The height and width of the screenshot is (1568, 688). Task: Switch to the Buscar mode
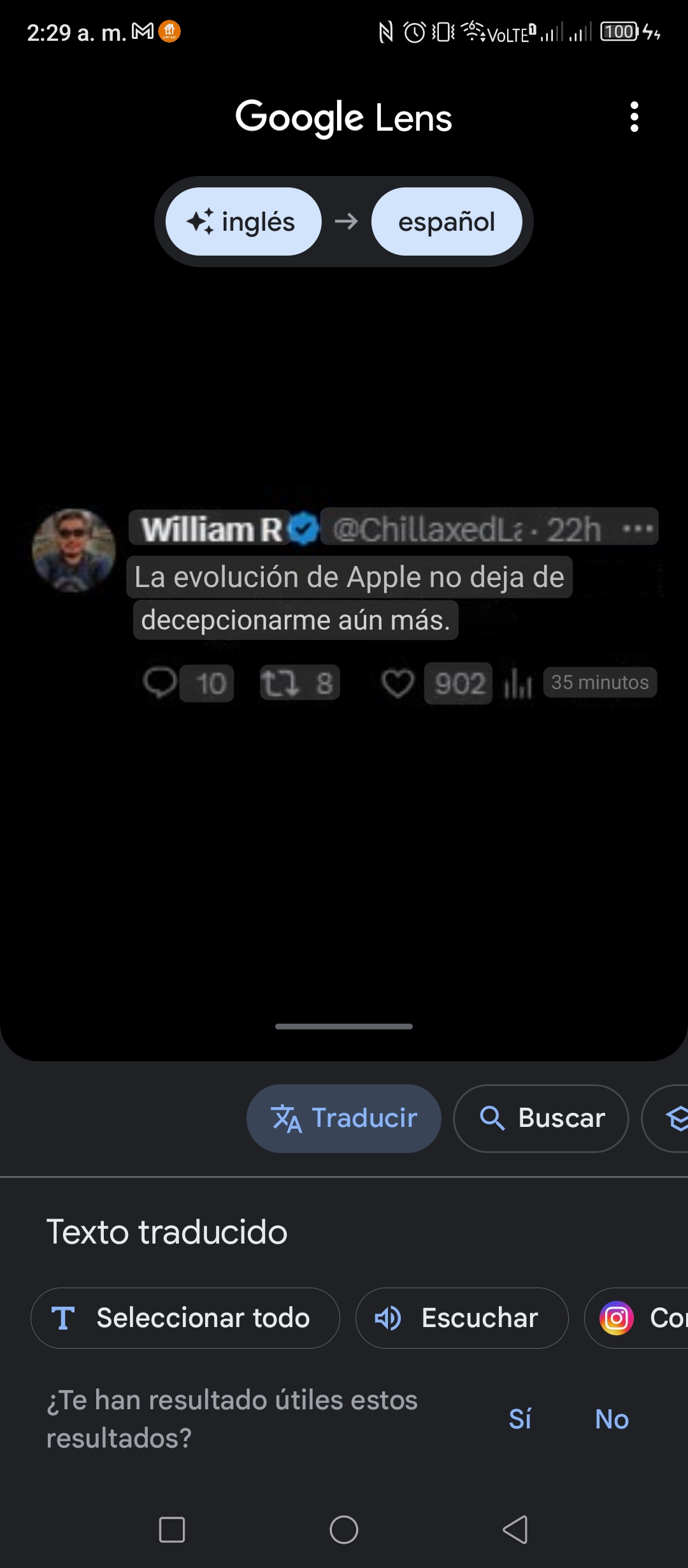pos(541,1119)
